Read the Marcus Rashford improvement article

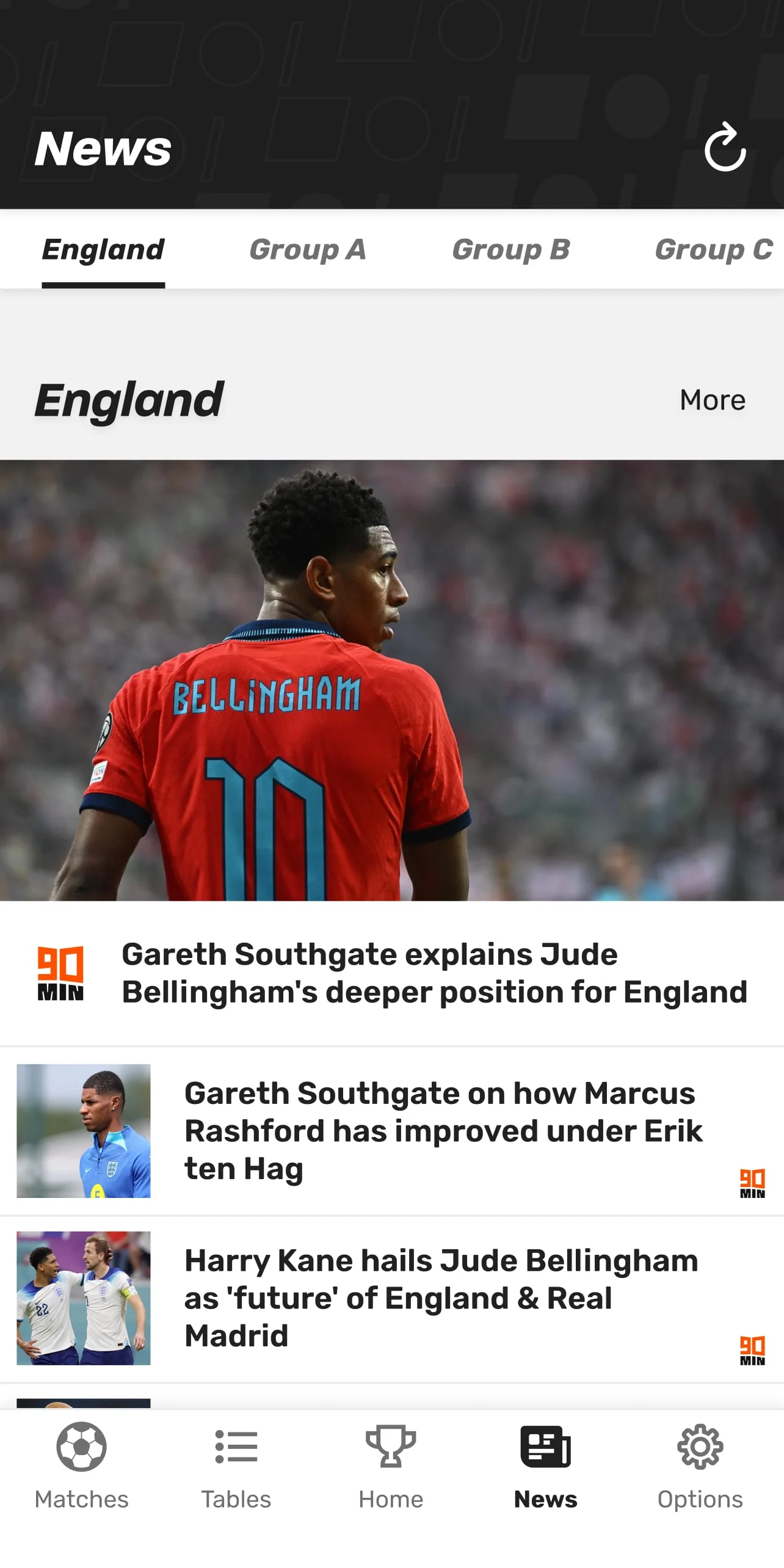[x=443, y=1130]
